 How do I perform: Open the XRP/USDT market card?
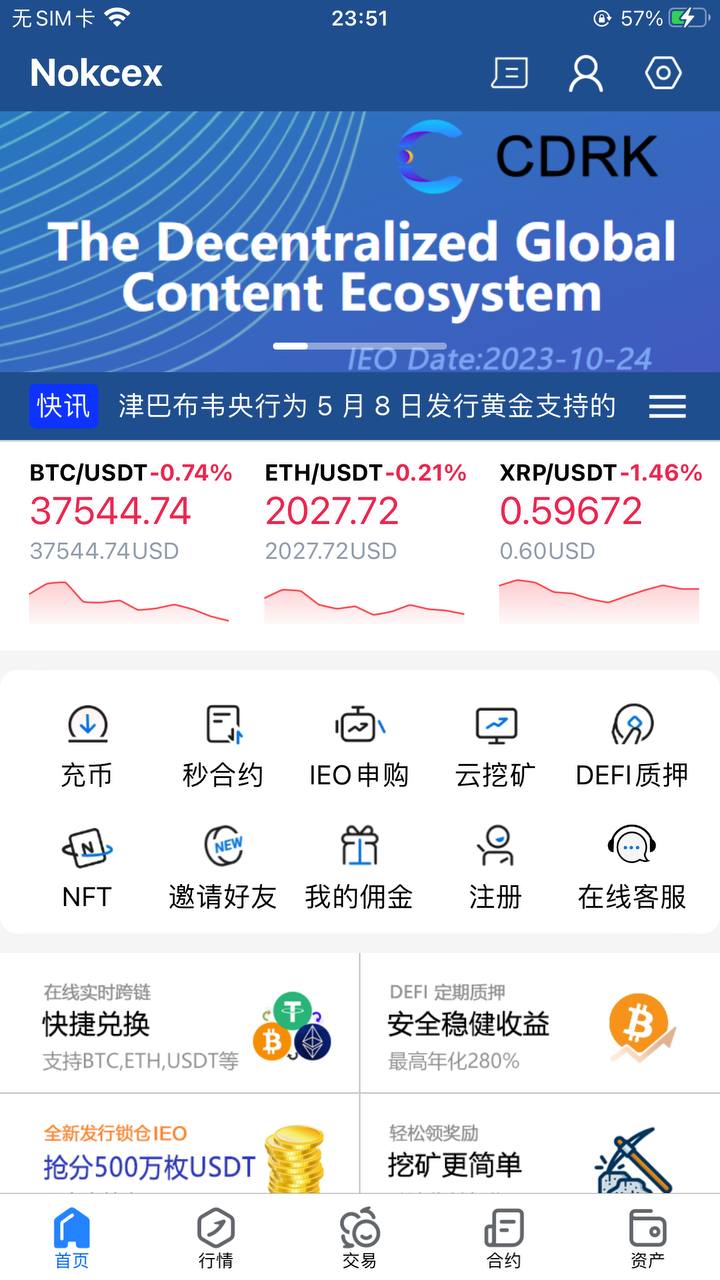(x=600, y=541)
